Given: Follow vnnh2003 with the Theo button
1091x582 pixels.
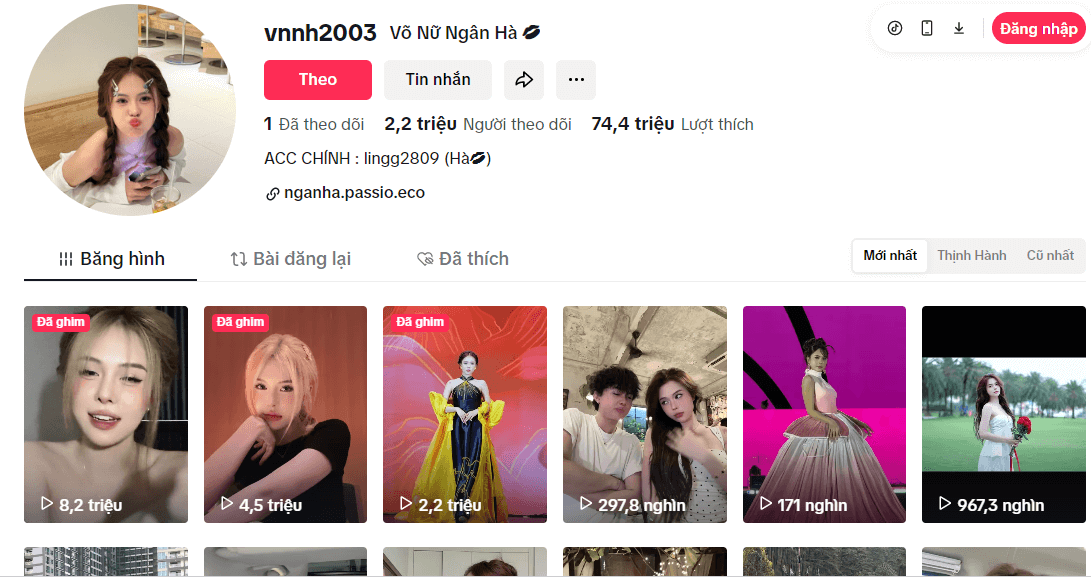Looking at the screenshot, I should (x=317, y=80).
